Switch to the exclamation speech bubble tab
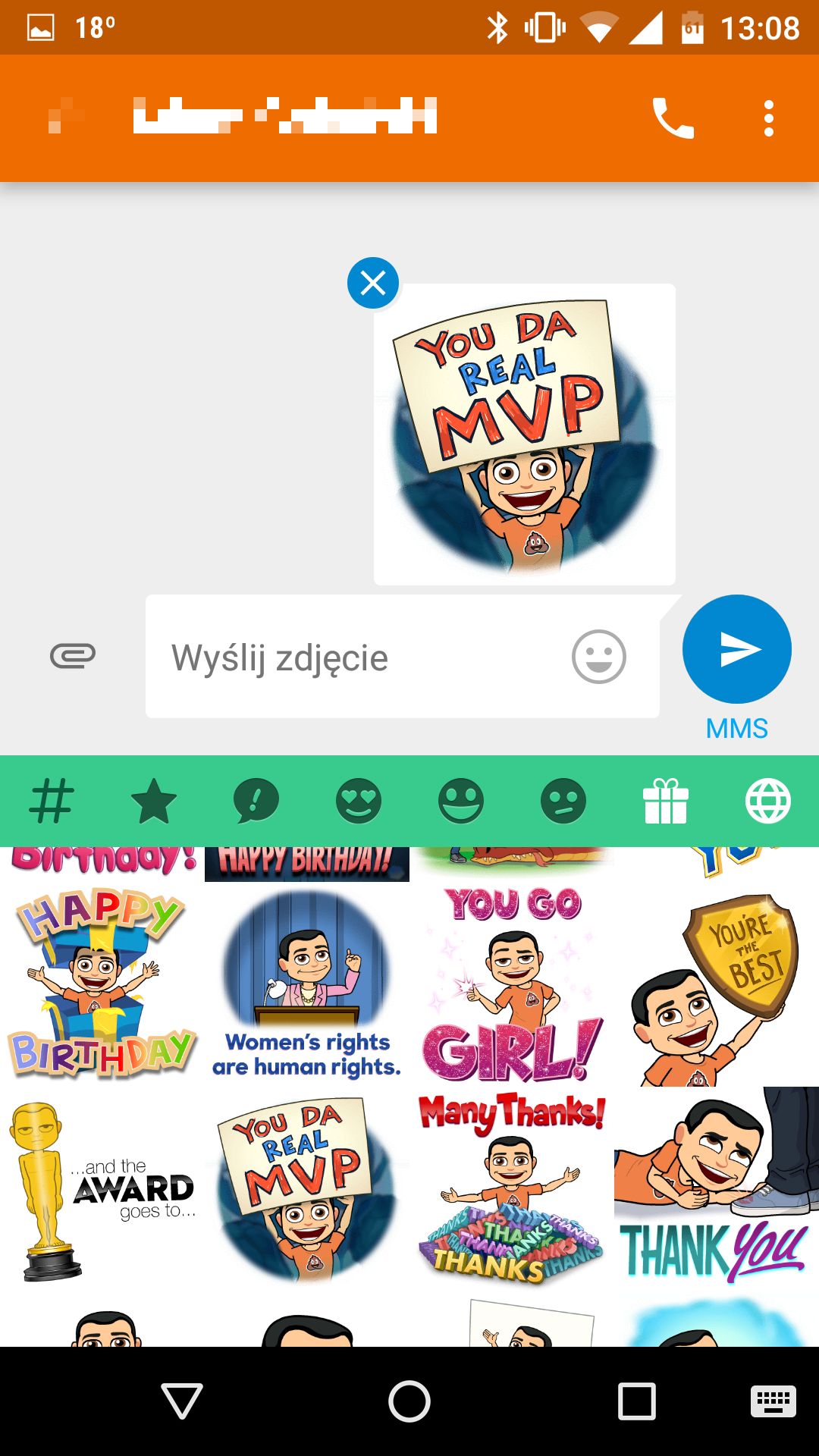Viewport: 819px width, 1456px height. 256,801
